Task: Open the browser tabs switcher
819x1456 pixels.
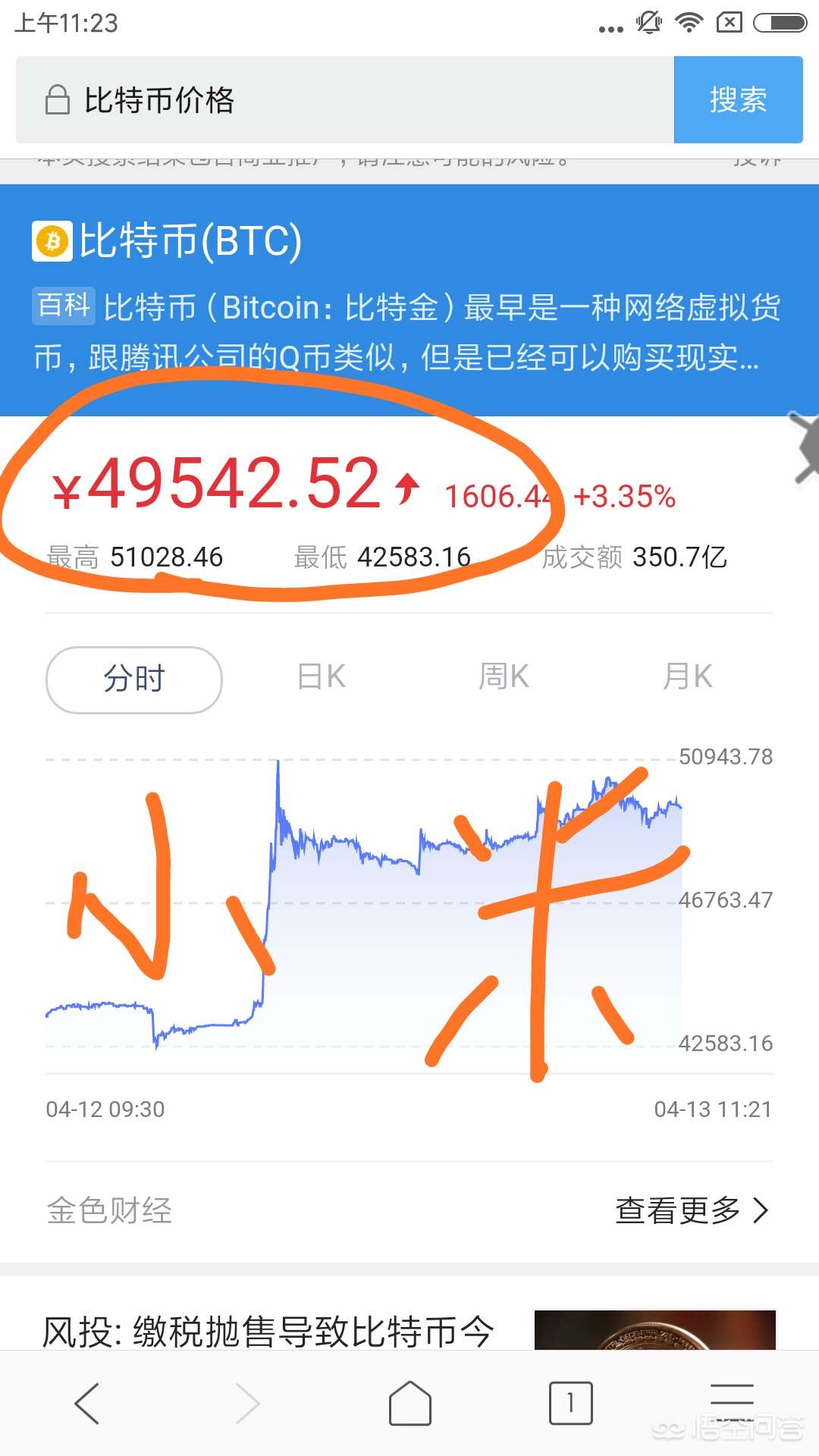Action: (x=570, y=1403)
